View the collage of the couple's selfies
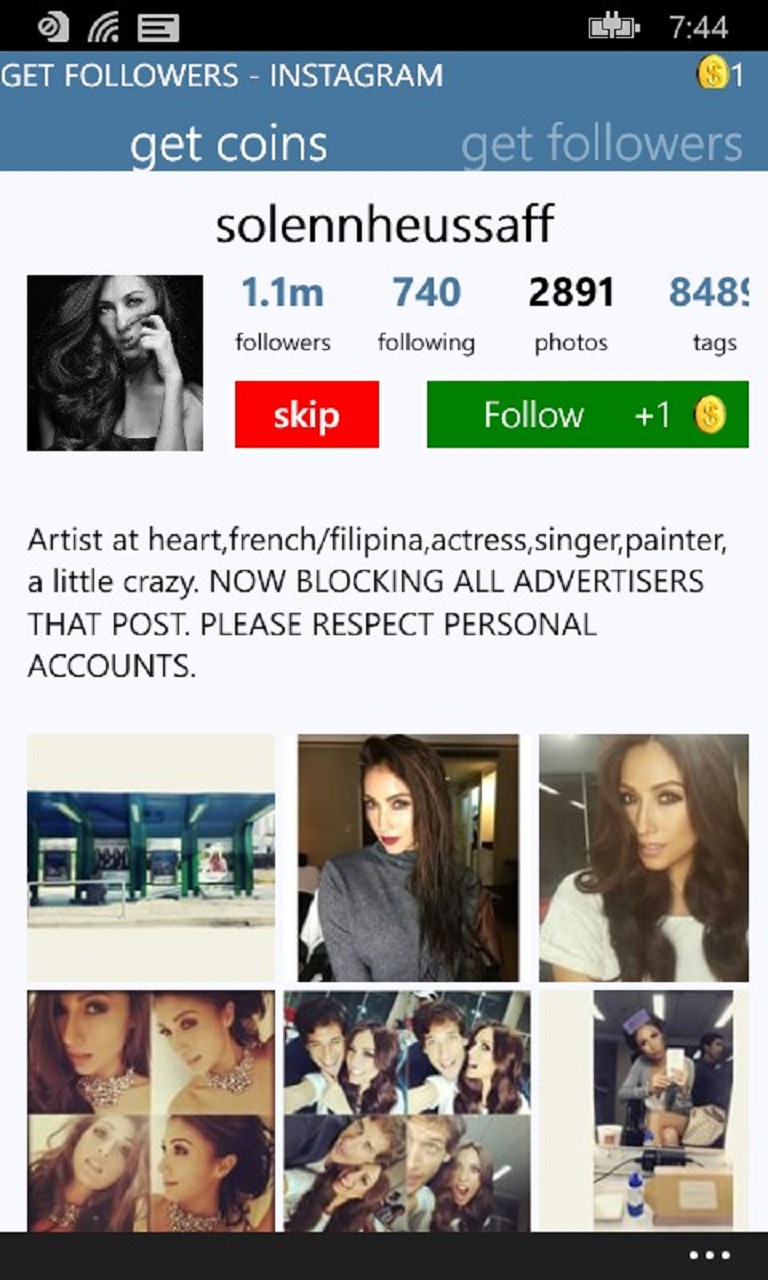This screenshot has width=768, height=1280. click(408, 1110)
